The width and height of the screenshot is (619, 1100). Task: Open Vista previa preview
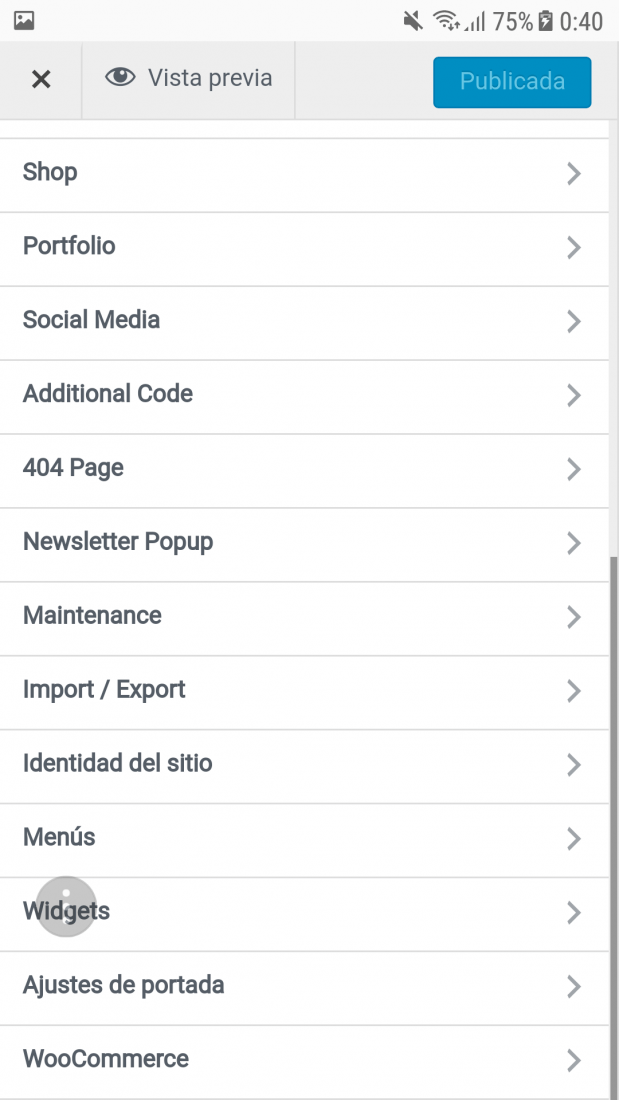click(189, 79)
